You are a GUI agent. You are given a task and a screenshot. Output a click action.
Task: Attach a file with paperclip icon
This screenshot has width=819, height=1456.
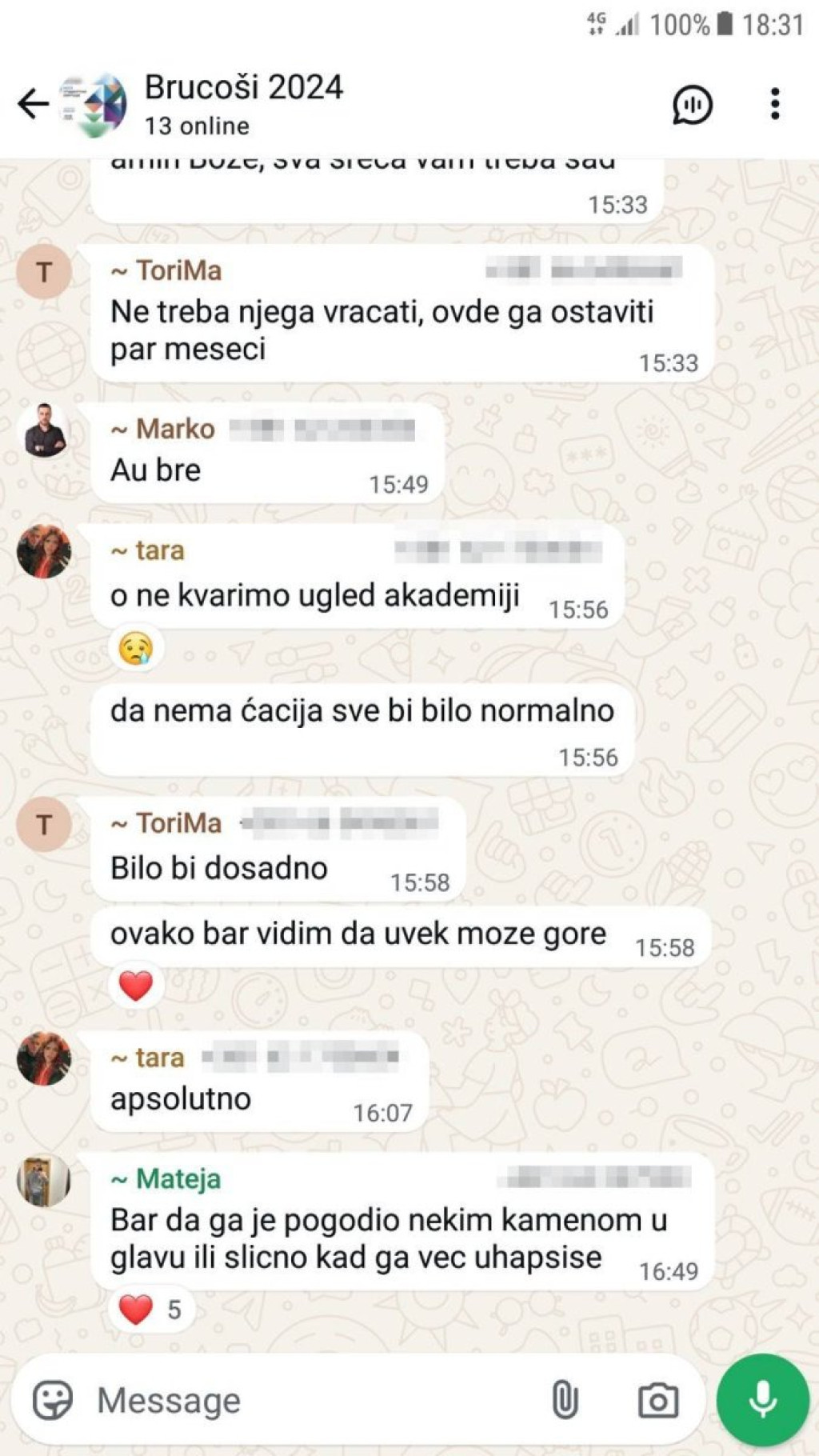565,1400
